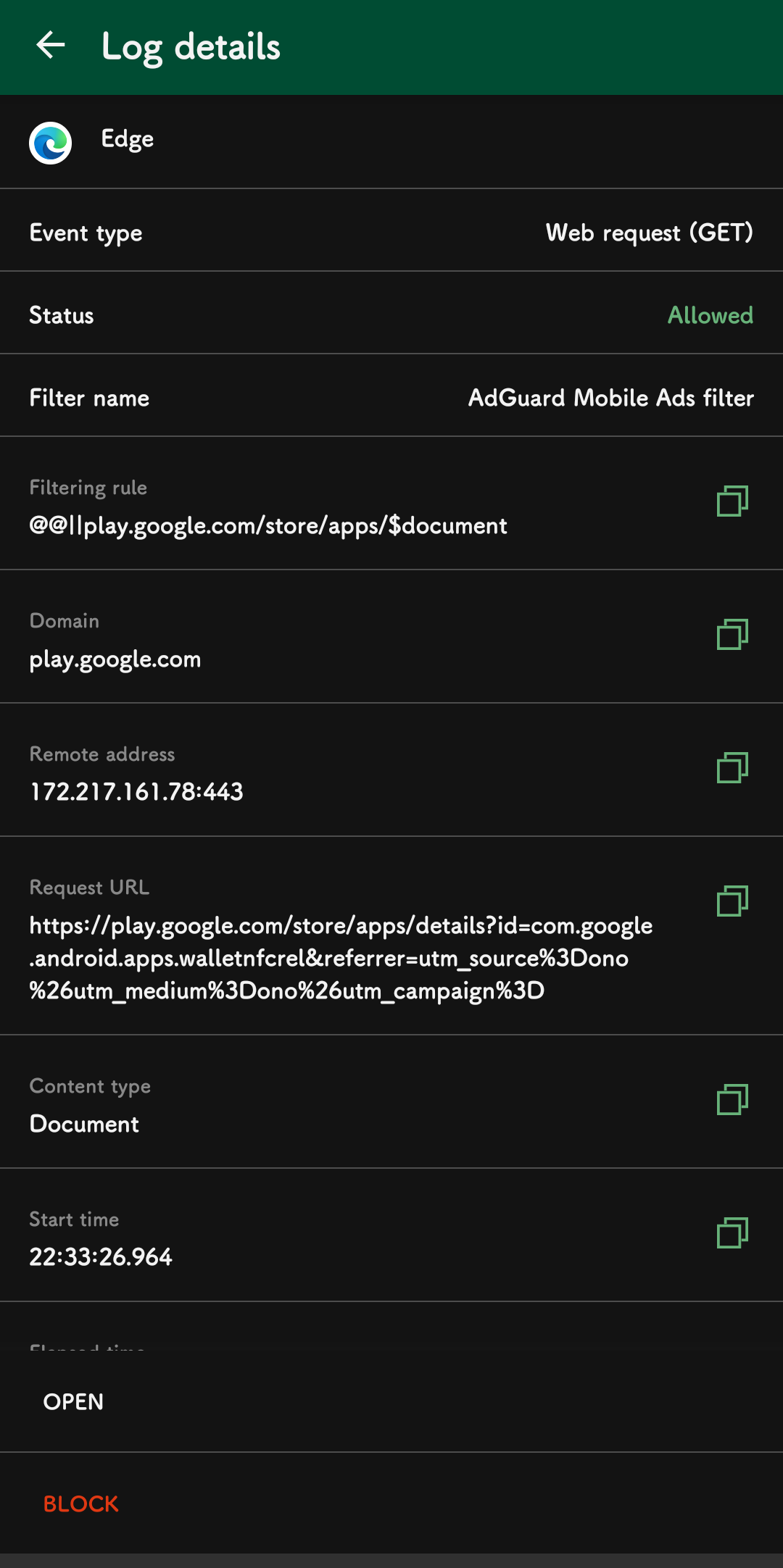Copy the remote address value
The height and width of the screenshot is (1568, 783).
(x=732, y=767)
